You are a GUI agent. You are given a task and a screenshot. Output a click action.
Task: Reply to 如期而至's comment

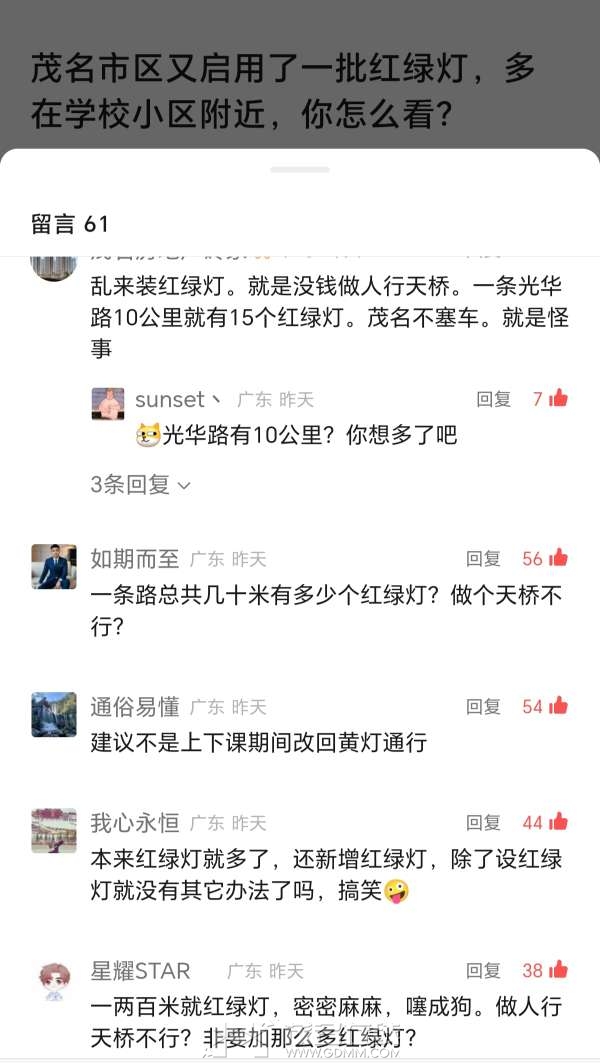[x=483, y=559]
